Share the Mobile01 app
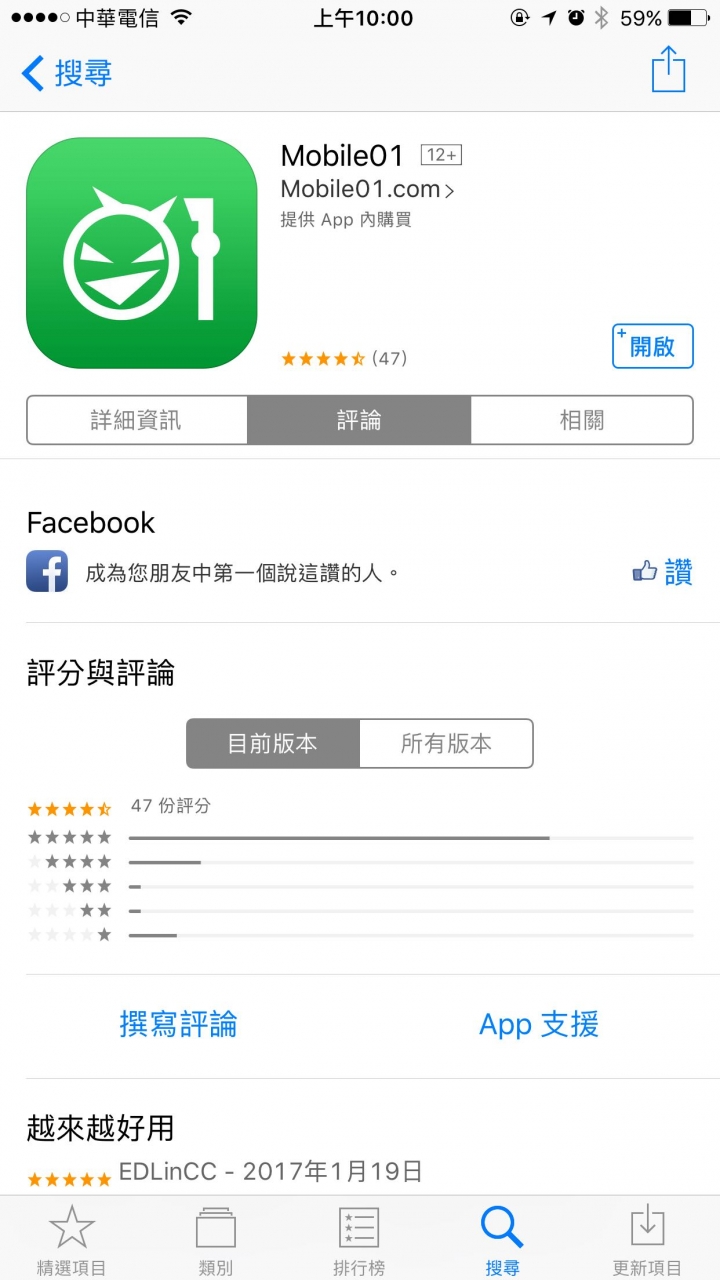Screen dimensions: 720x1280 [668, 71]
